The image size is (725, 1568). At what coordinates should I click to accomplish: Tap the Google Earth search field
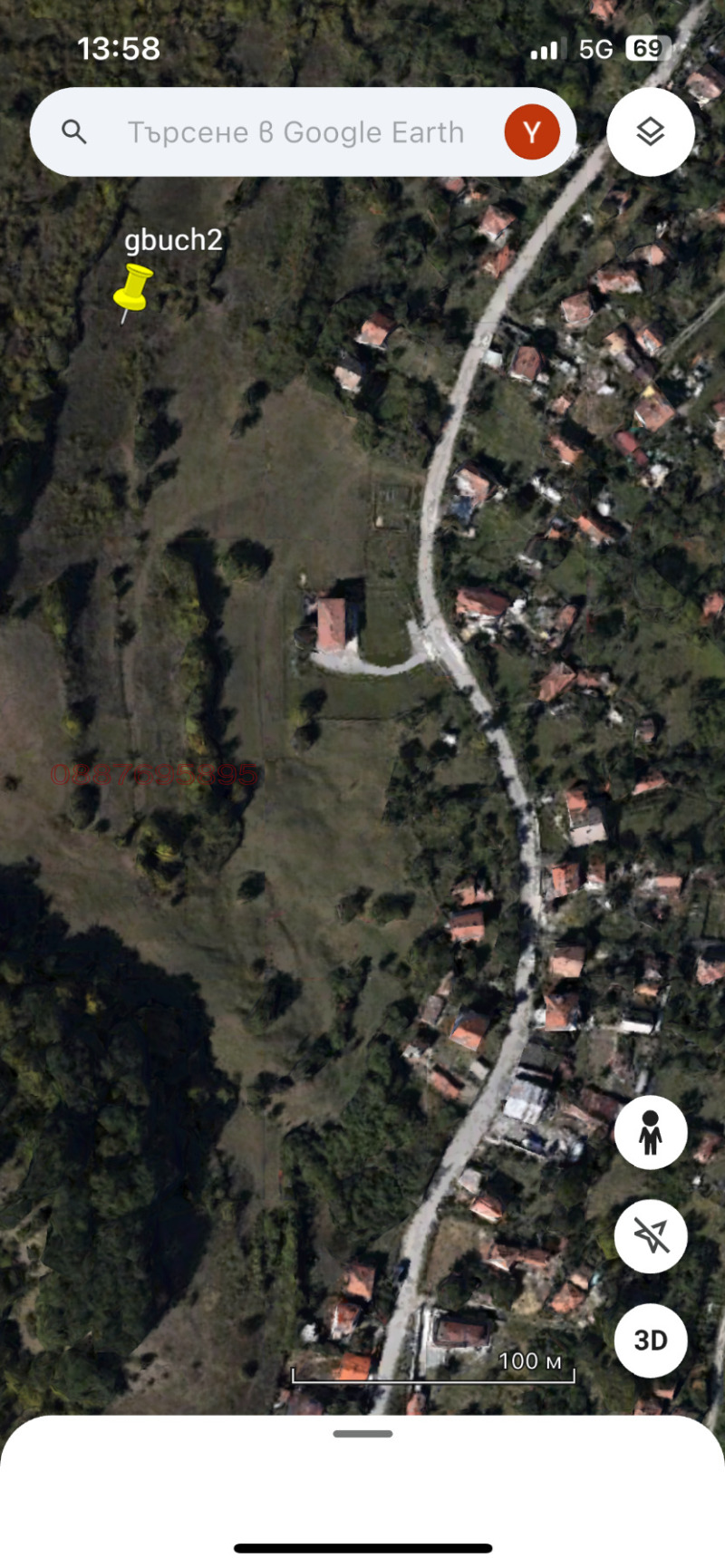pos(295,132)
